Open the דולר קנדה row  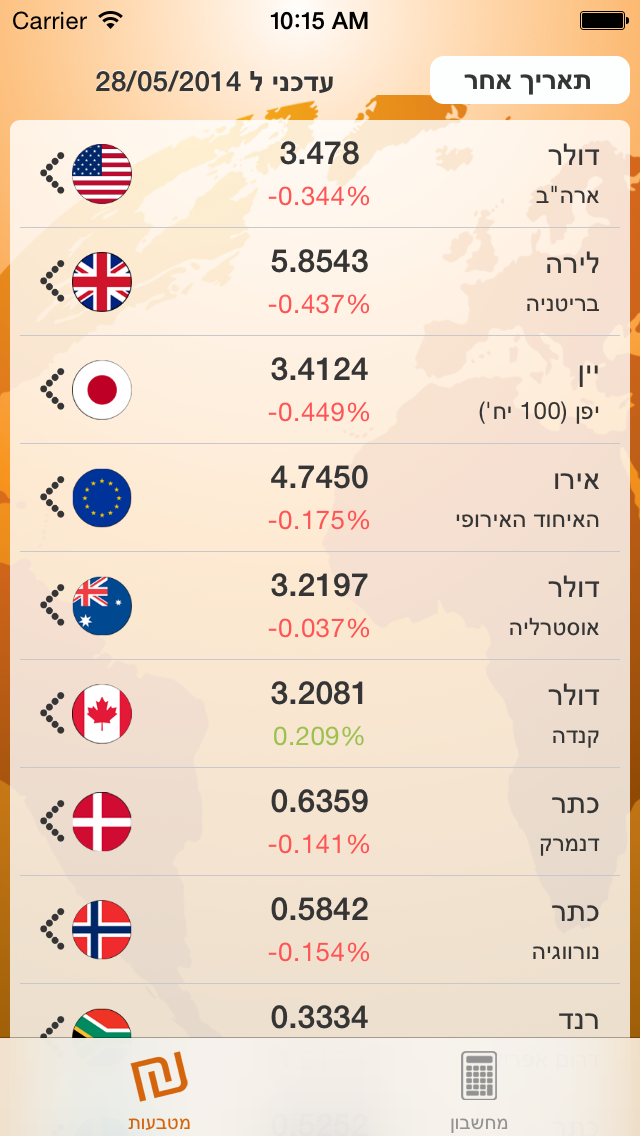click(320, 714)
